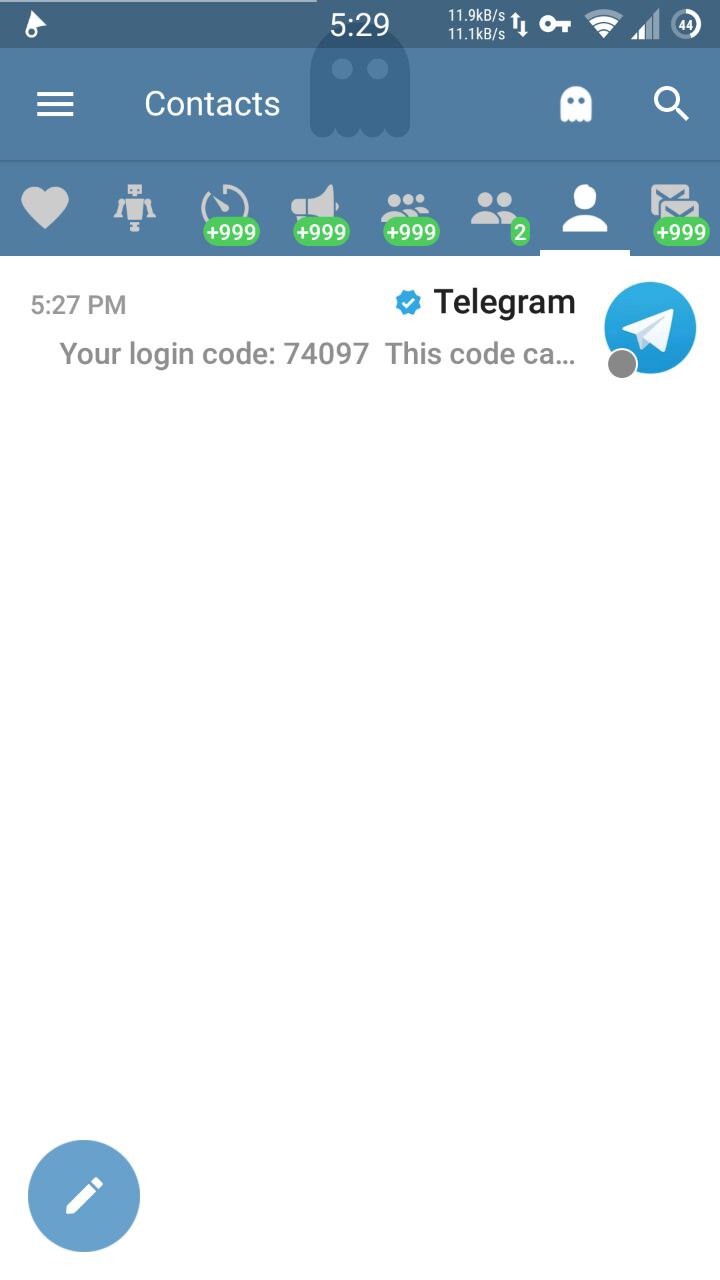Switch to the unread envelopes tab
Screen dimensions: 720x1280
(675, 209)
